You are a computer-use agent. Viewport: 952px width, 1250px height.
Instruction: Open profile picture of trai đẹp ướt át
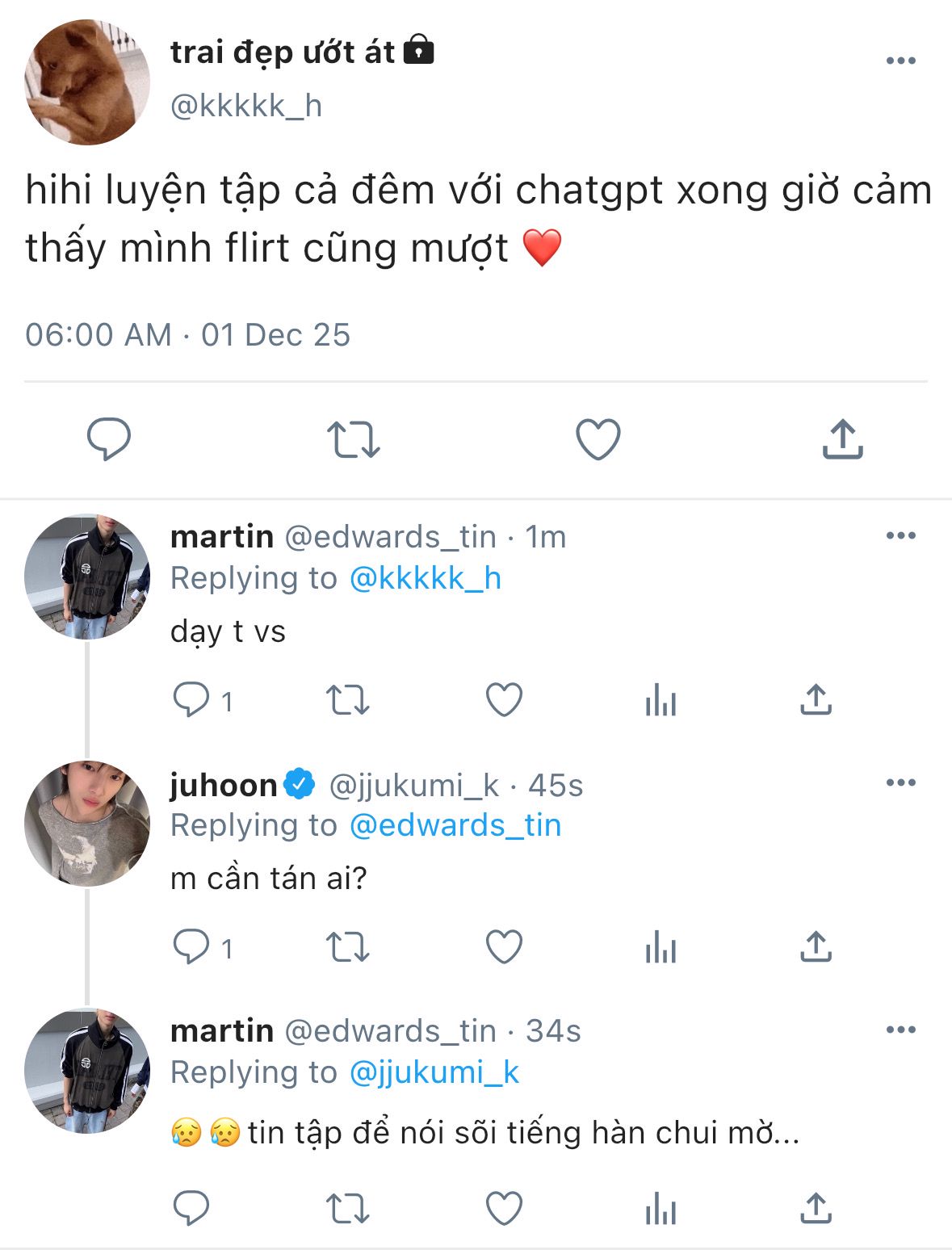87,82
